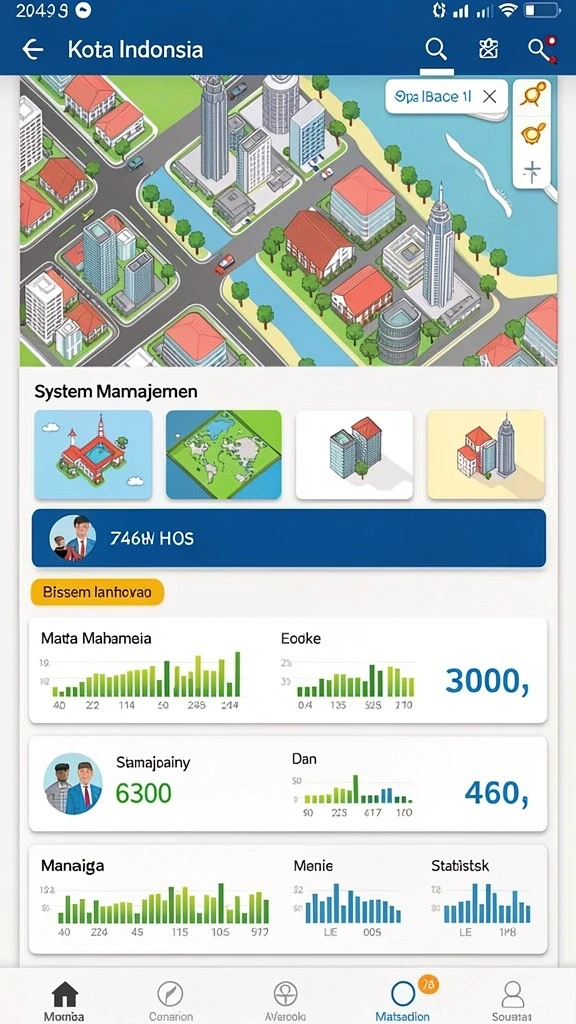Open the Souatat profile tab

pyautogui.click(x=513, y=1000)
